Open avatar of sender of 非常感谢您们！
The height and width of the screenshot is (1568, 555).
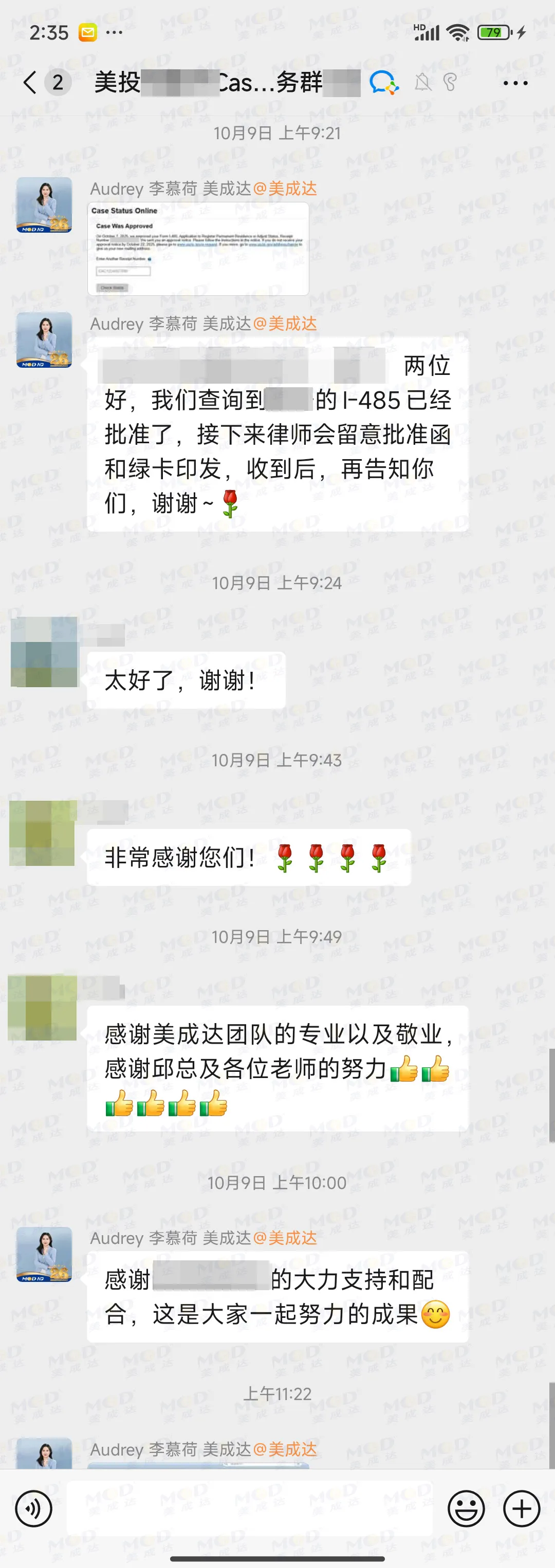(x=43, y=833)
